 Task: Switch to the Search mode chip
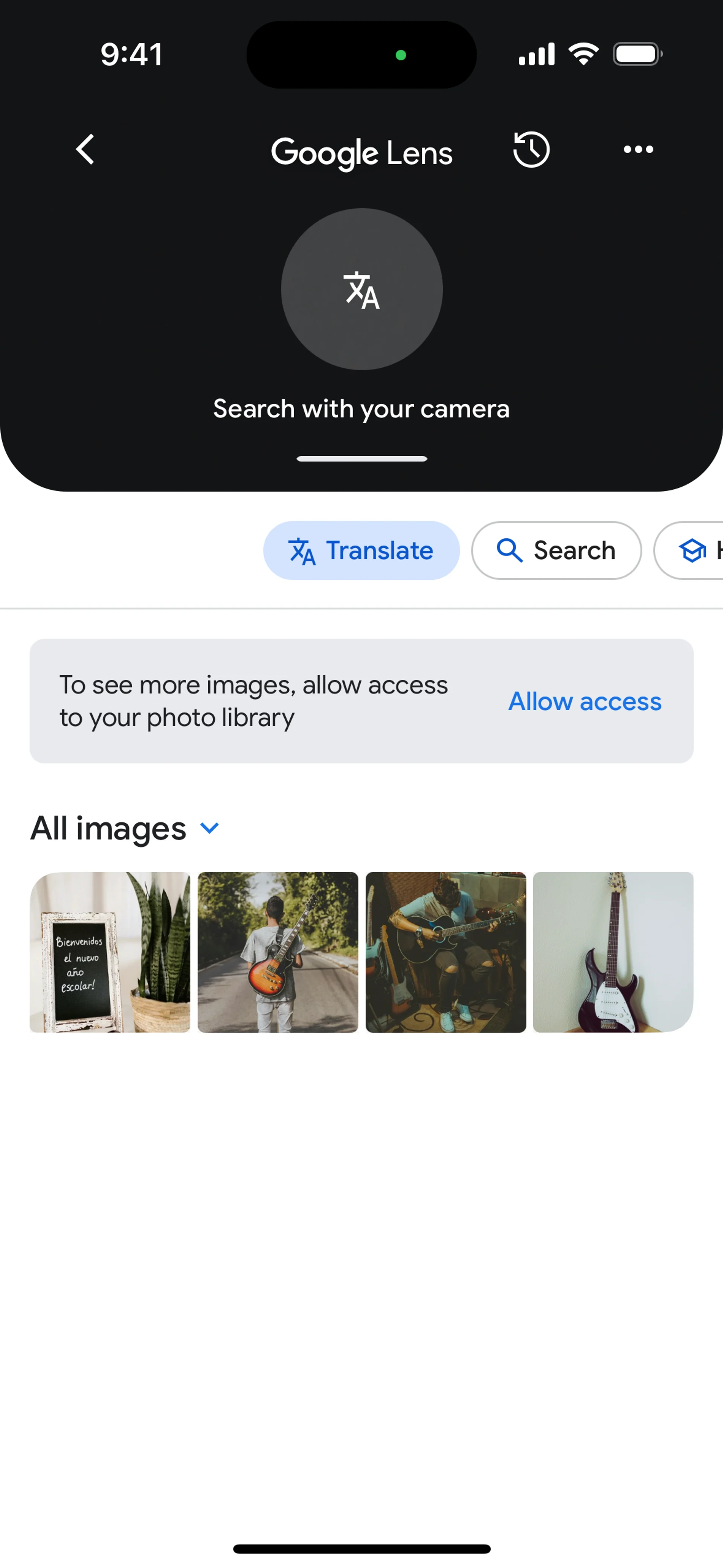coord(556,550)
